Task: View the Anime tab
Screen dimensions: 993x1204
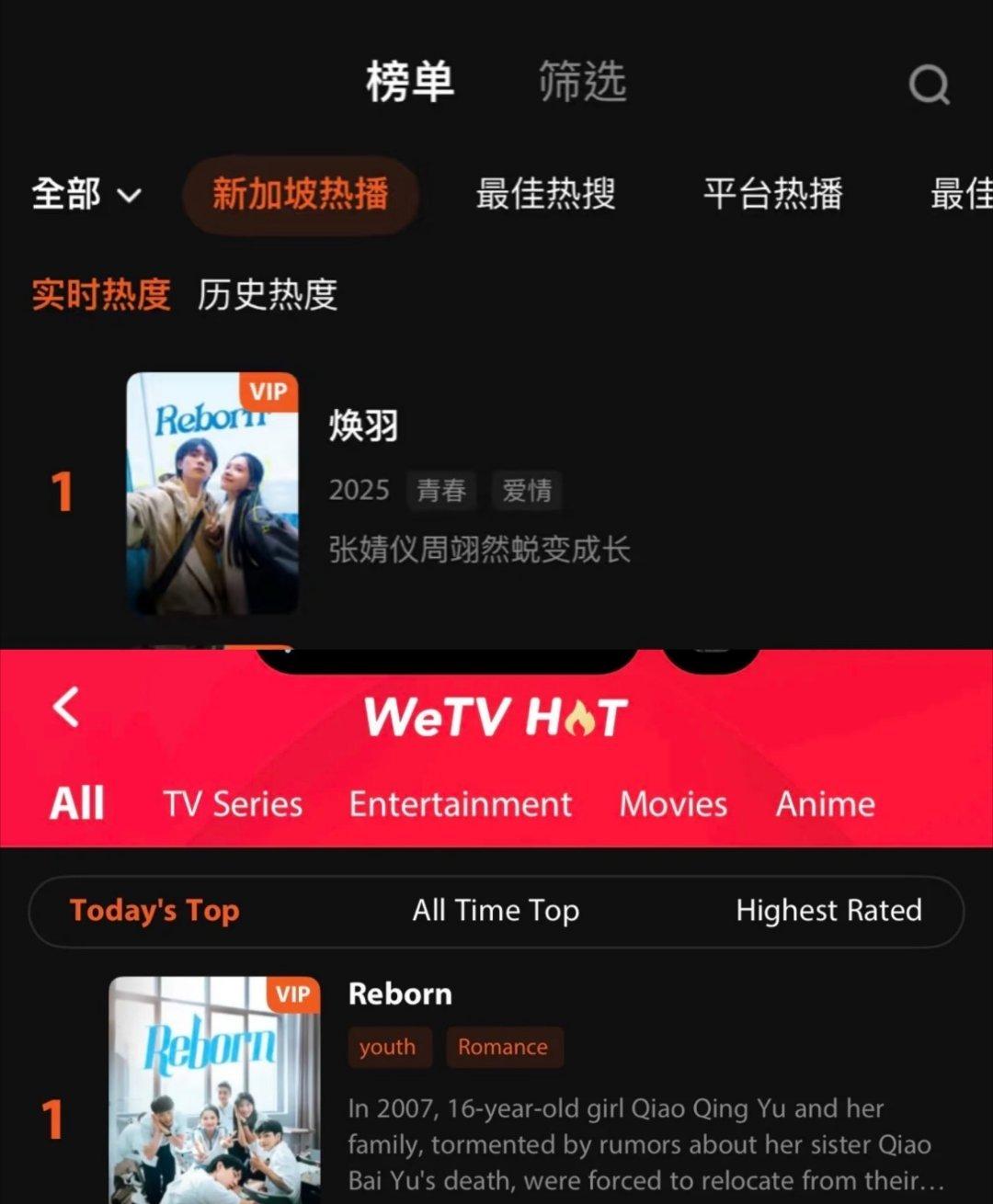Action: pos(825,804)
